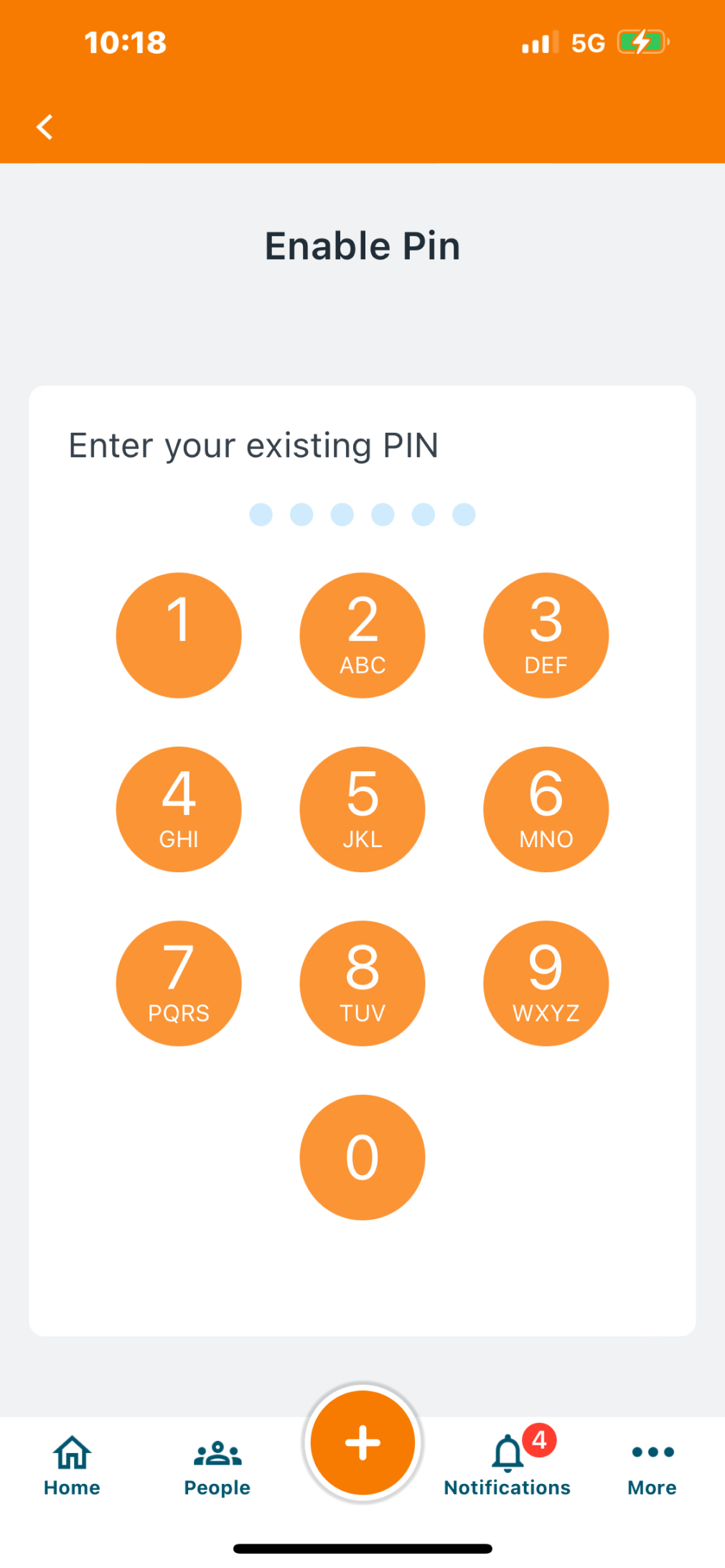
Task: Enter digit 4 on the keypad
Action: [x=179, y=809]
